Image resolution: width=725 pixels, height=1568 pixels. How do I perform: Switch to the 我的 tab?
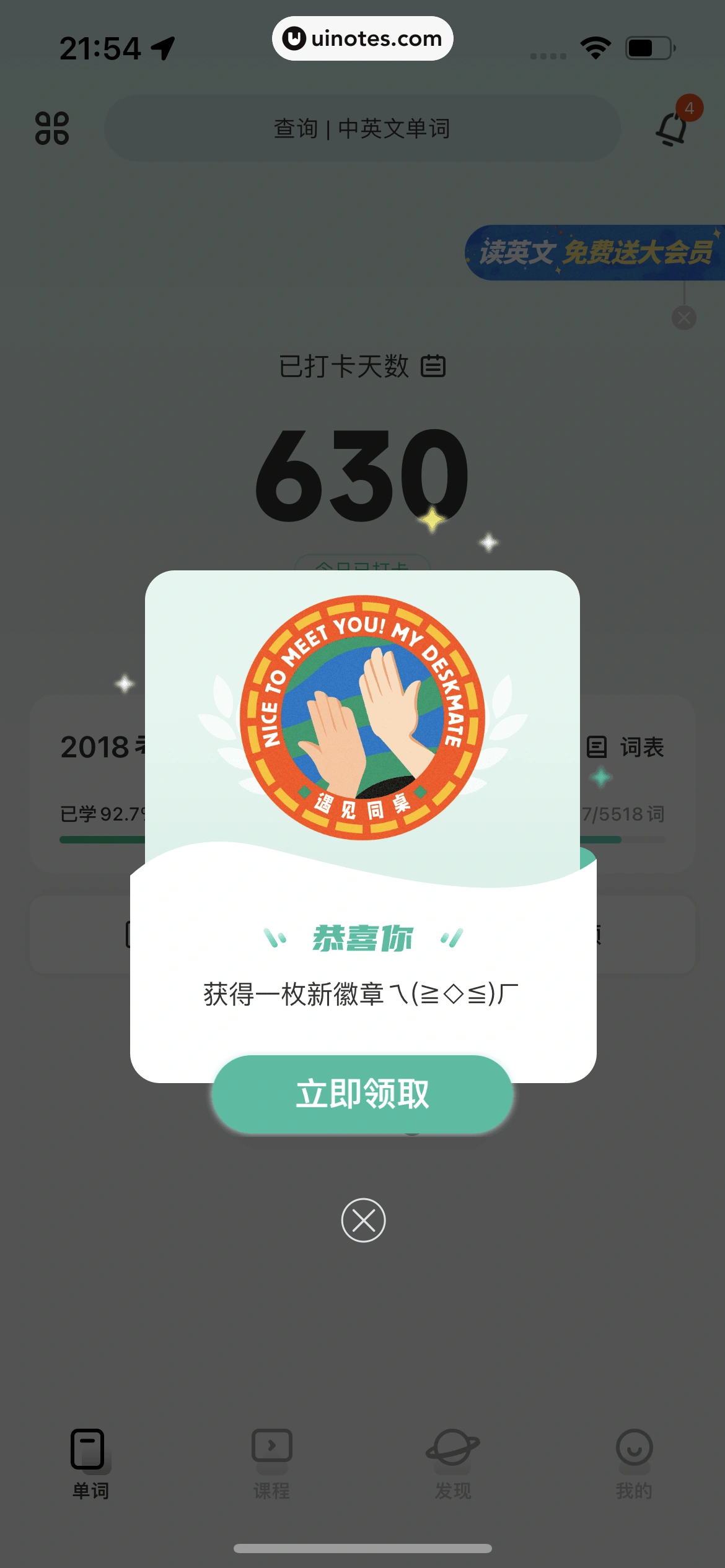(635, 1465)
